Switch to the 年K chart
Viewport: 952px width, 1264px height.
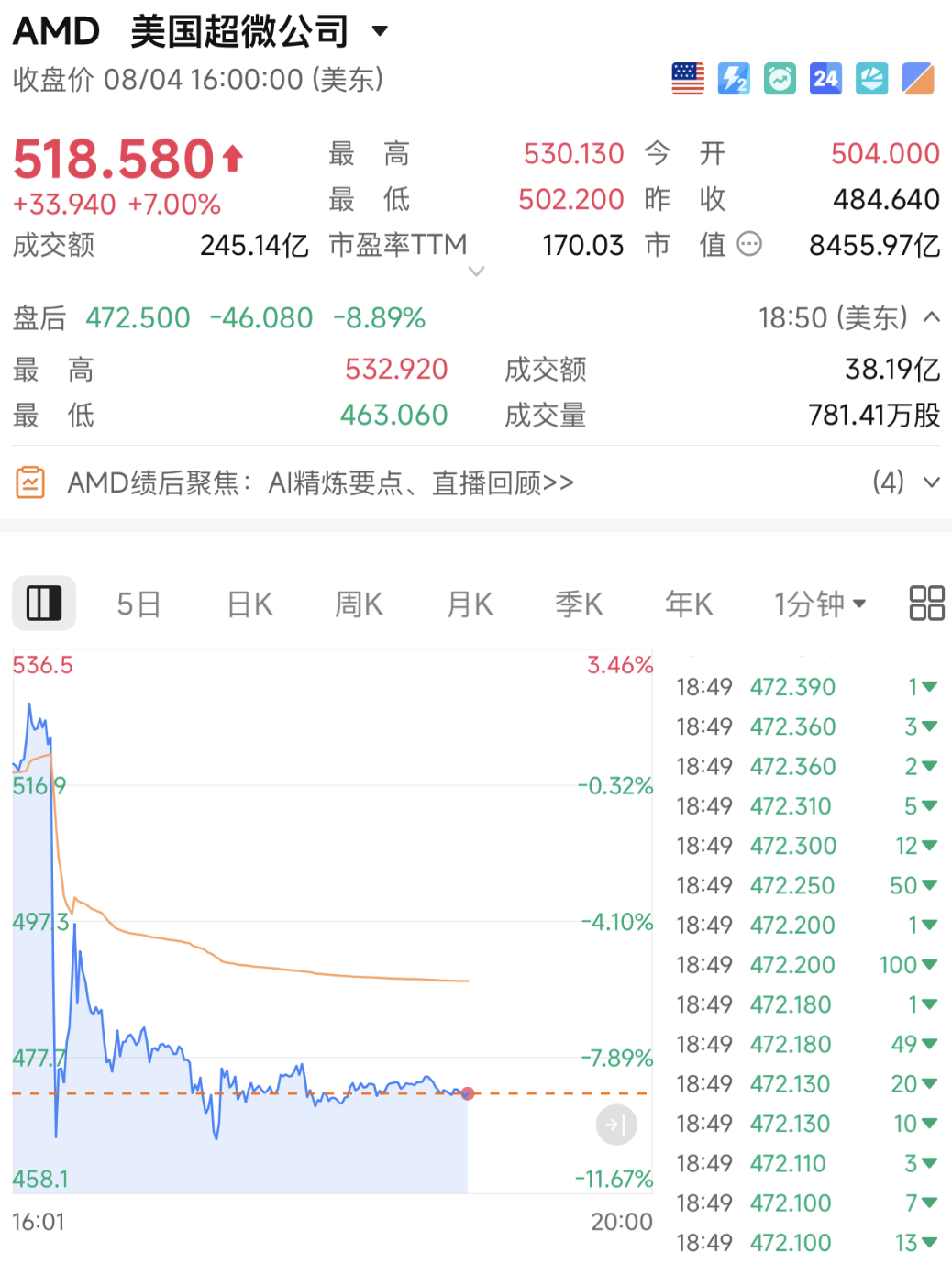(689, 604)
